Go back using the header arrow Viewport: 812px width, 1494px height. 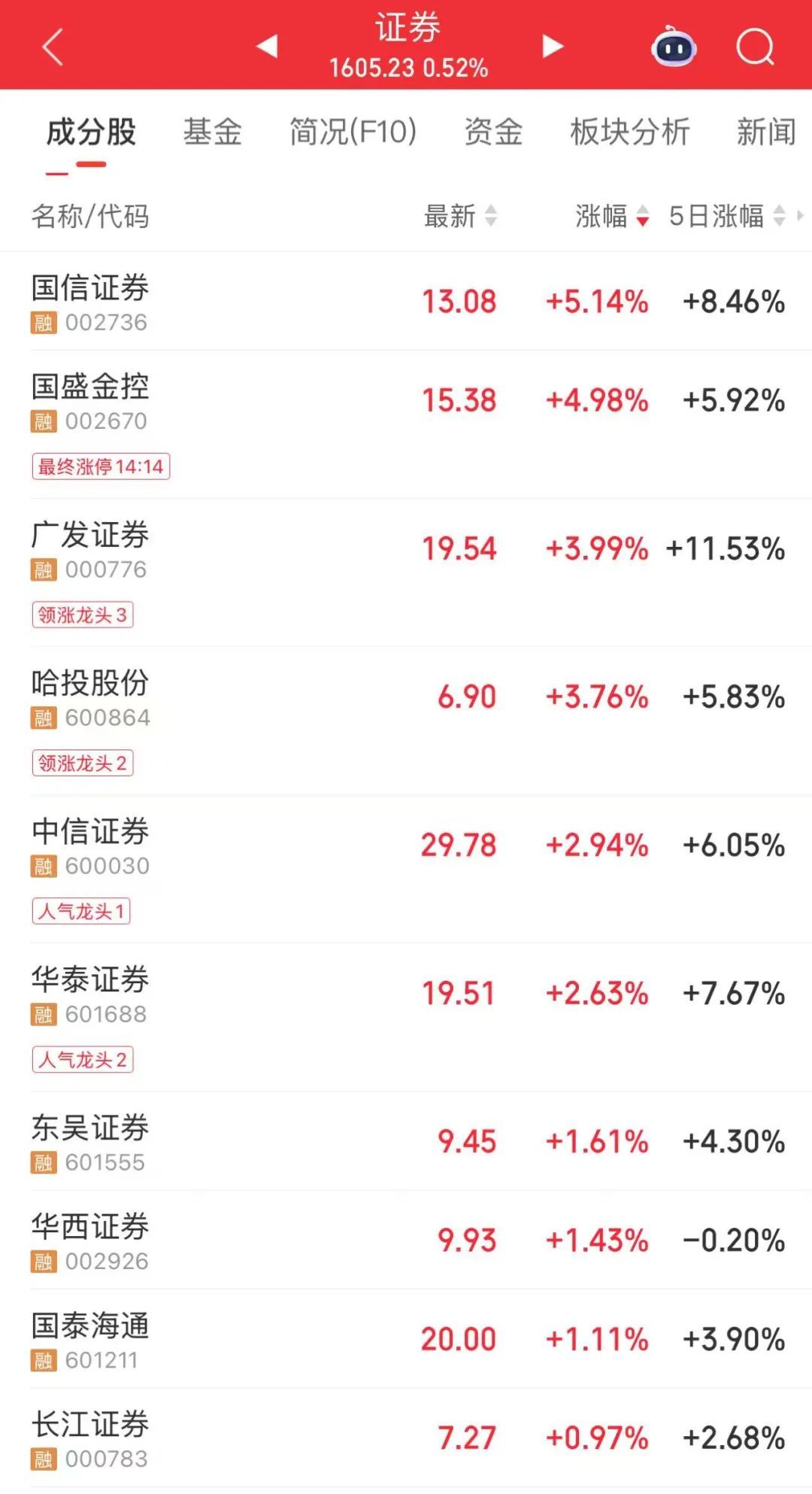point(53,47)
